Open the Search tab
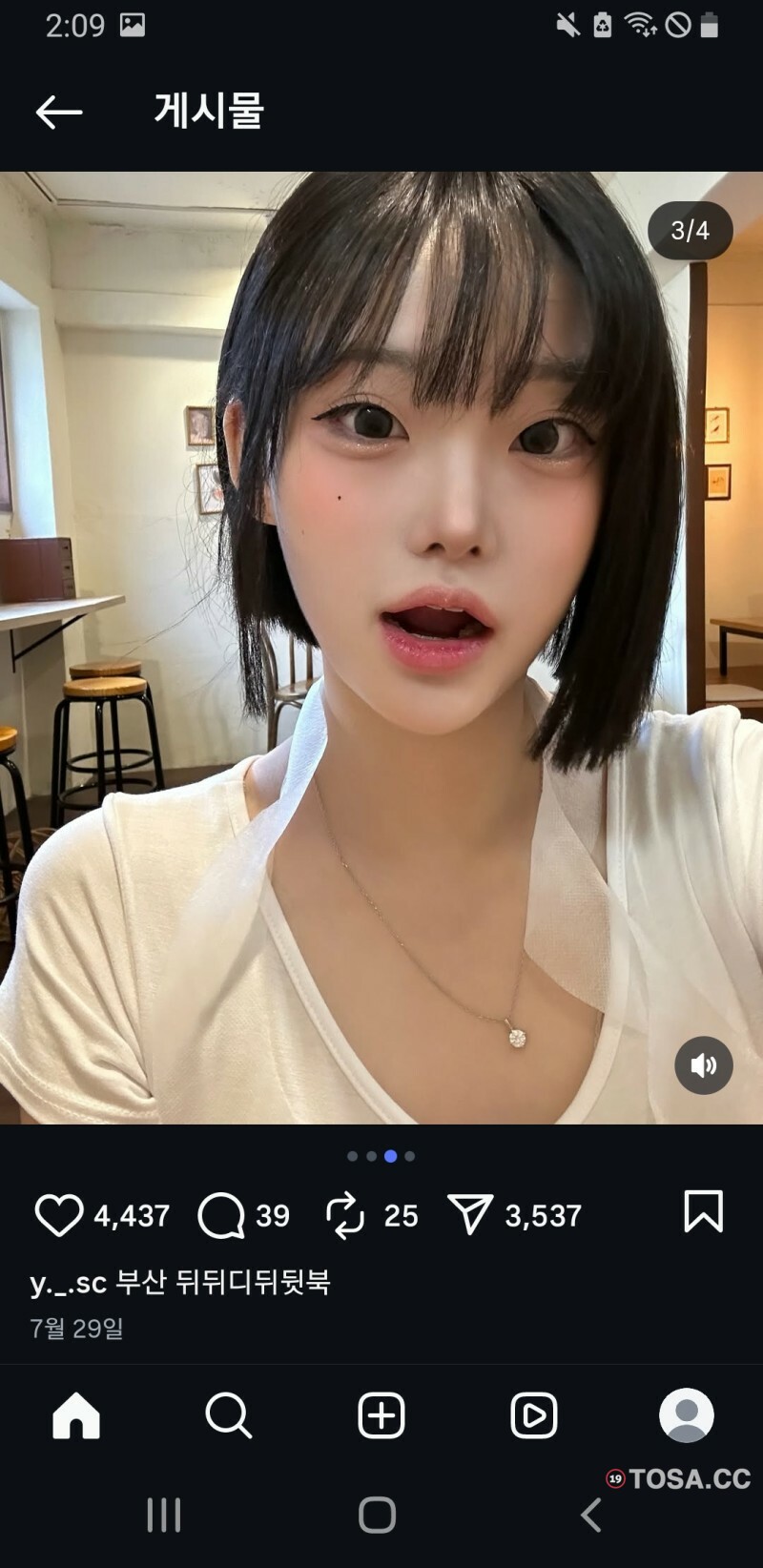The height and width of the screenshot is (1568, 763). coord(229,1415)
